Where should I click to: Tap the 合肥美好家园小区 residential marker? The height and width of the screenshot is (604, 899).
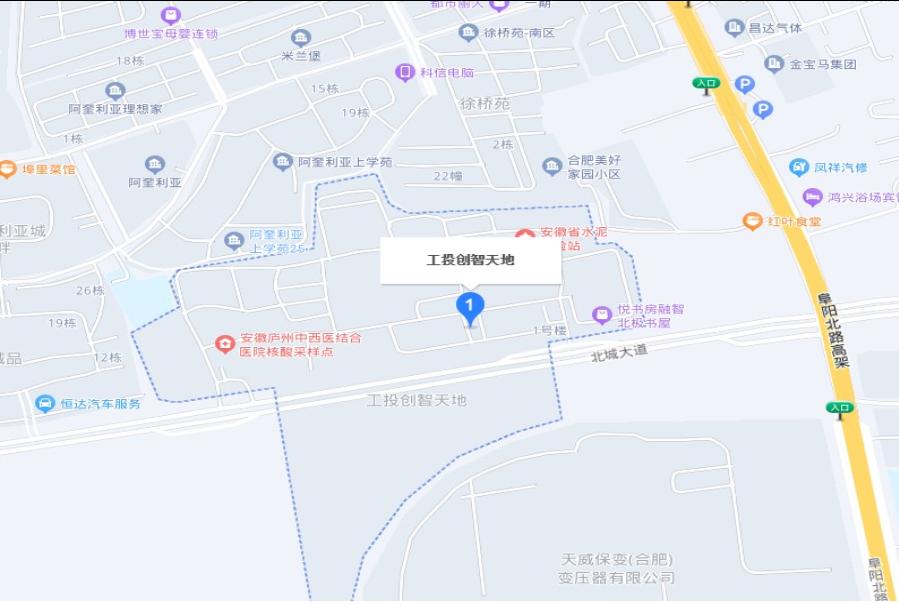pos(552,166)
